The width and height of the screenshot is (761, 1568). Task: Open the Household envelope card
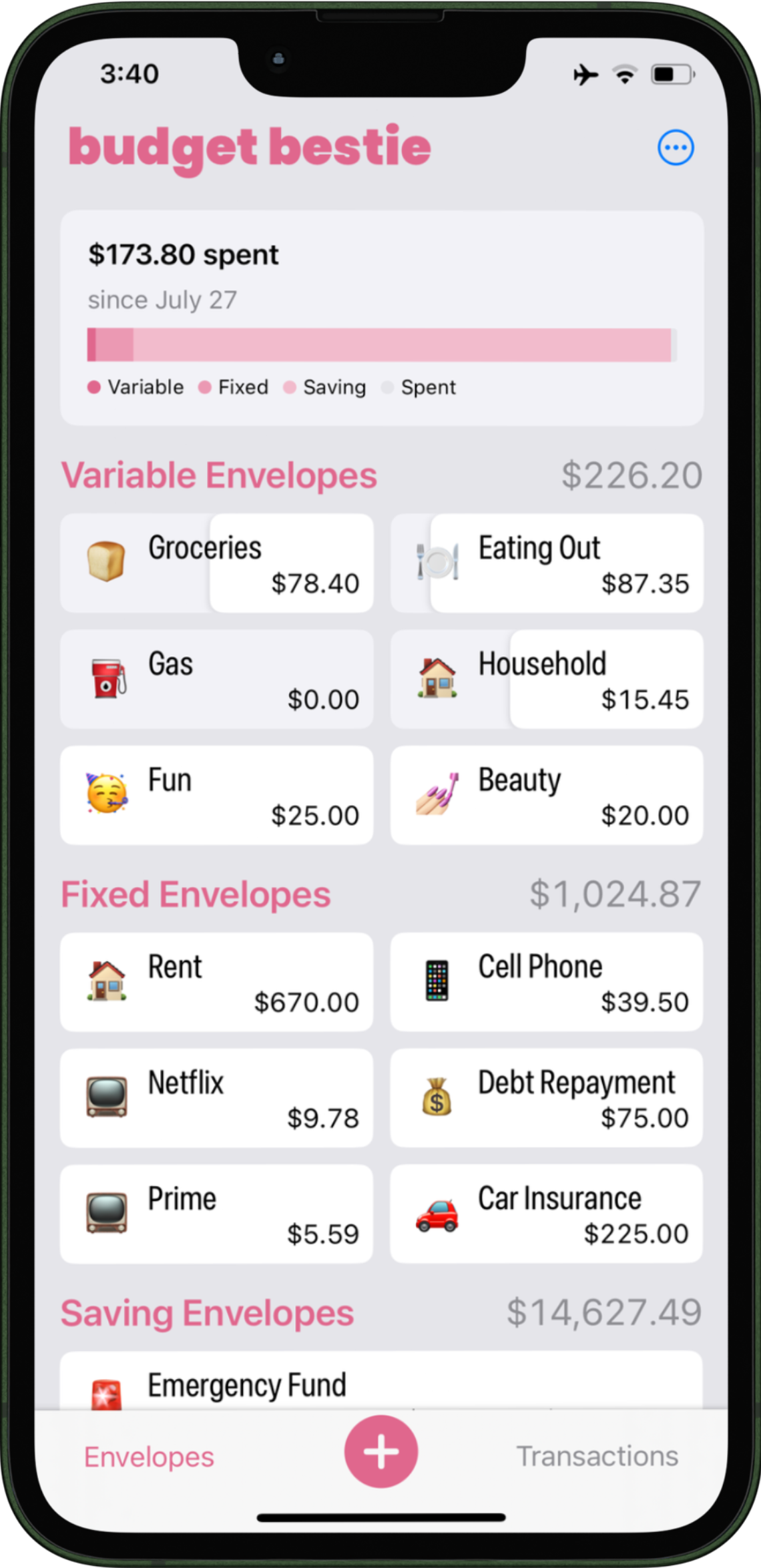coord(547,680)
